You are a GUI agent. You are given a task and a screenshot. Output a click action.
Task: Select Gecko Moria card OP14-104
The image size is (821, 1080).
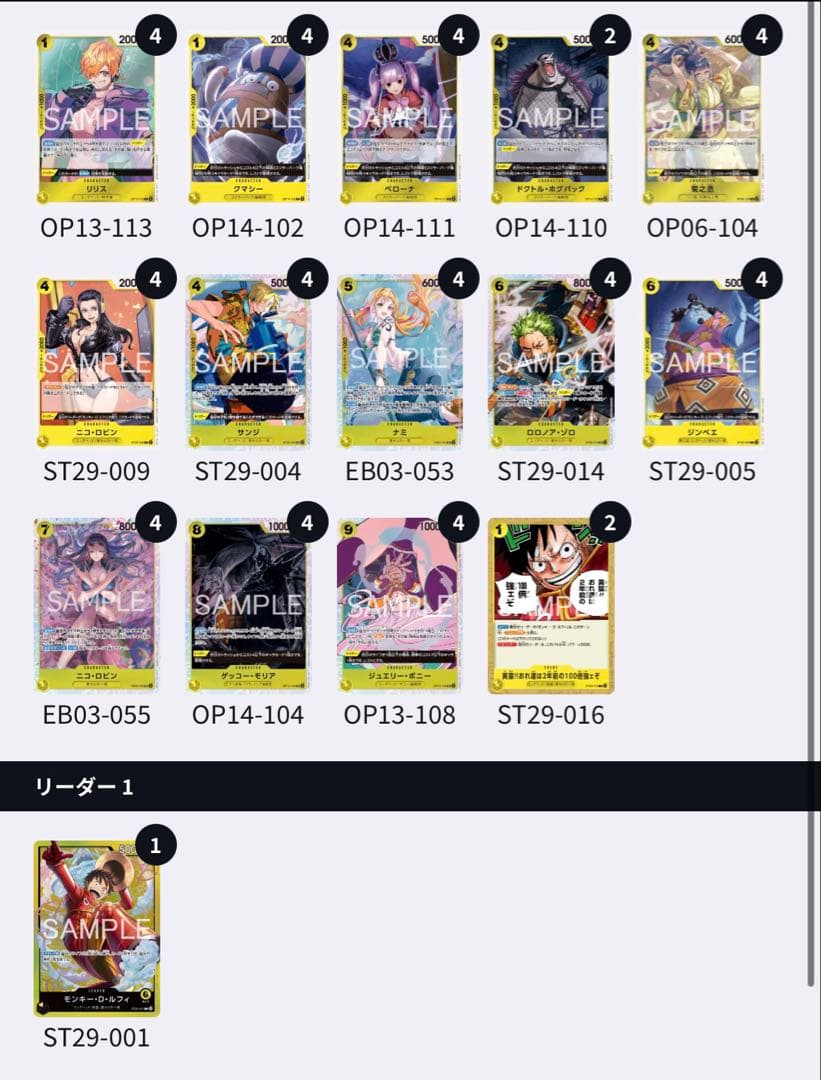(248, 606)
